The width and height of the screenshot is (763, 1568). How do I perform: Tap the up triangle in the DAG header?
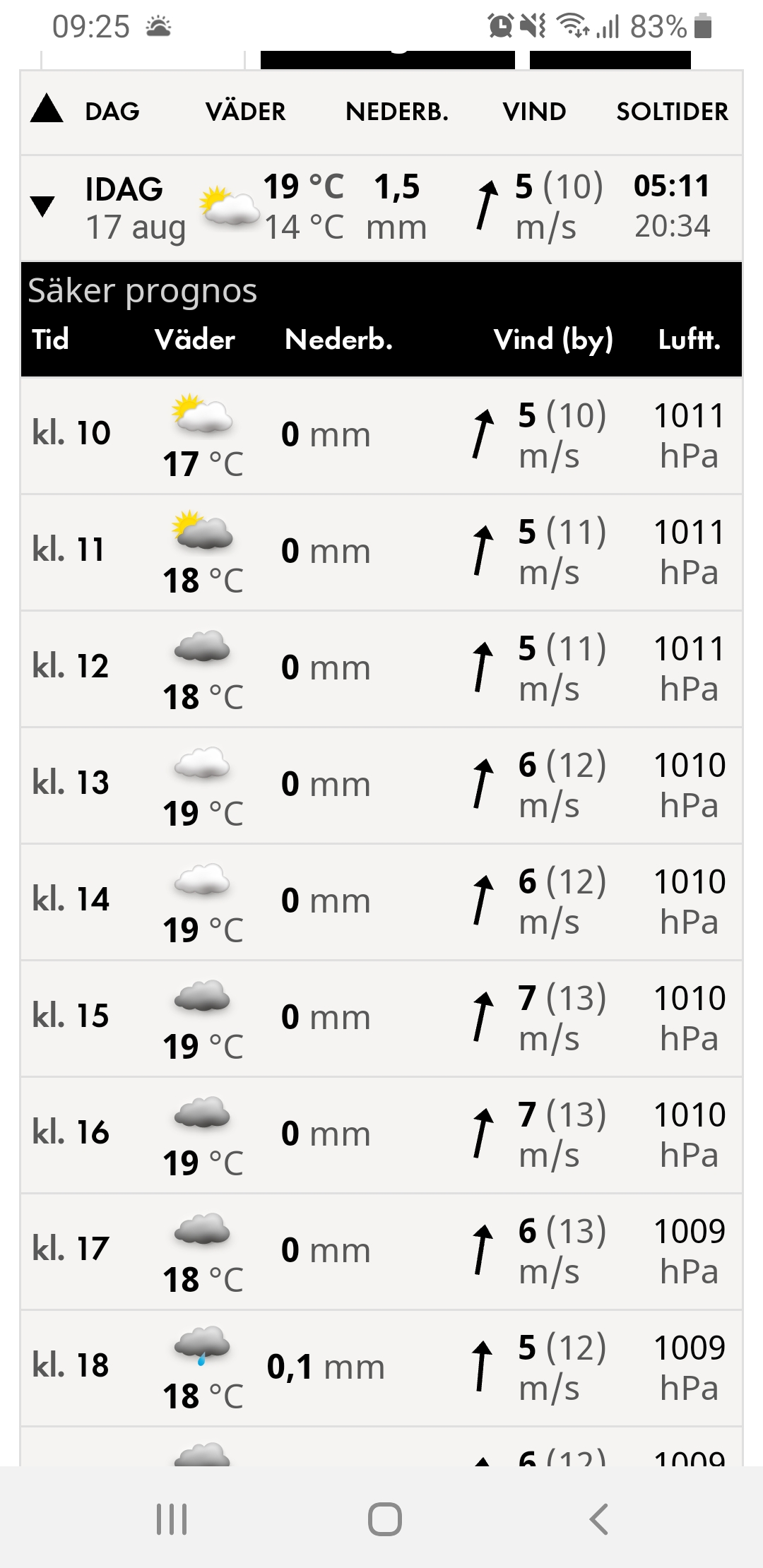pos(47,110)
